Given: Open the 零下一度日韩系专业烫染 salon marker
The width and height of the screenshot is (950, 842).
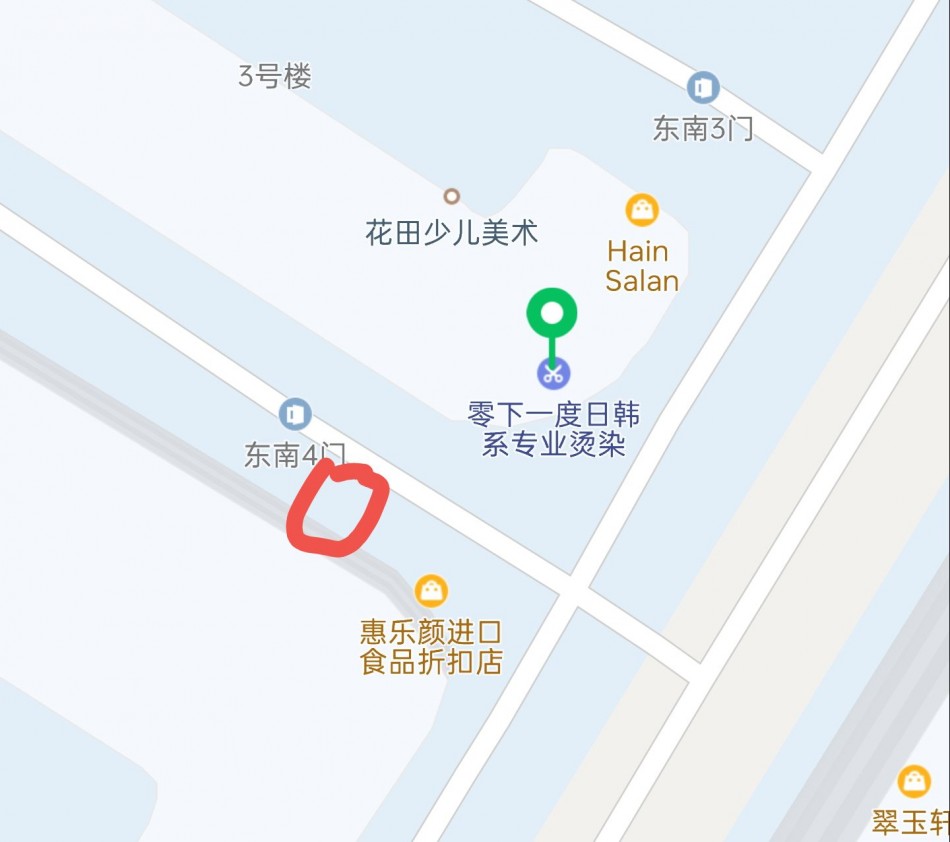Looking at the screenshot, I should [x=553, y=373].
